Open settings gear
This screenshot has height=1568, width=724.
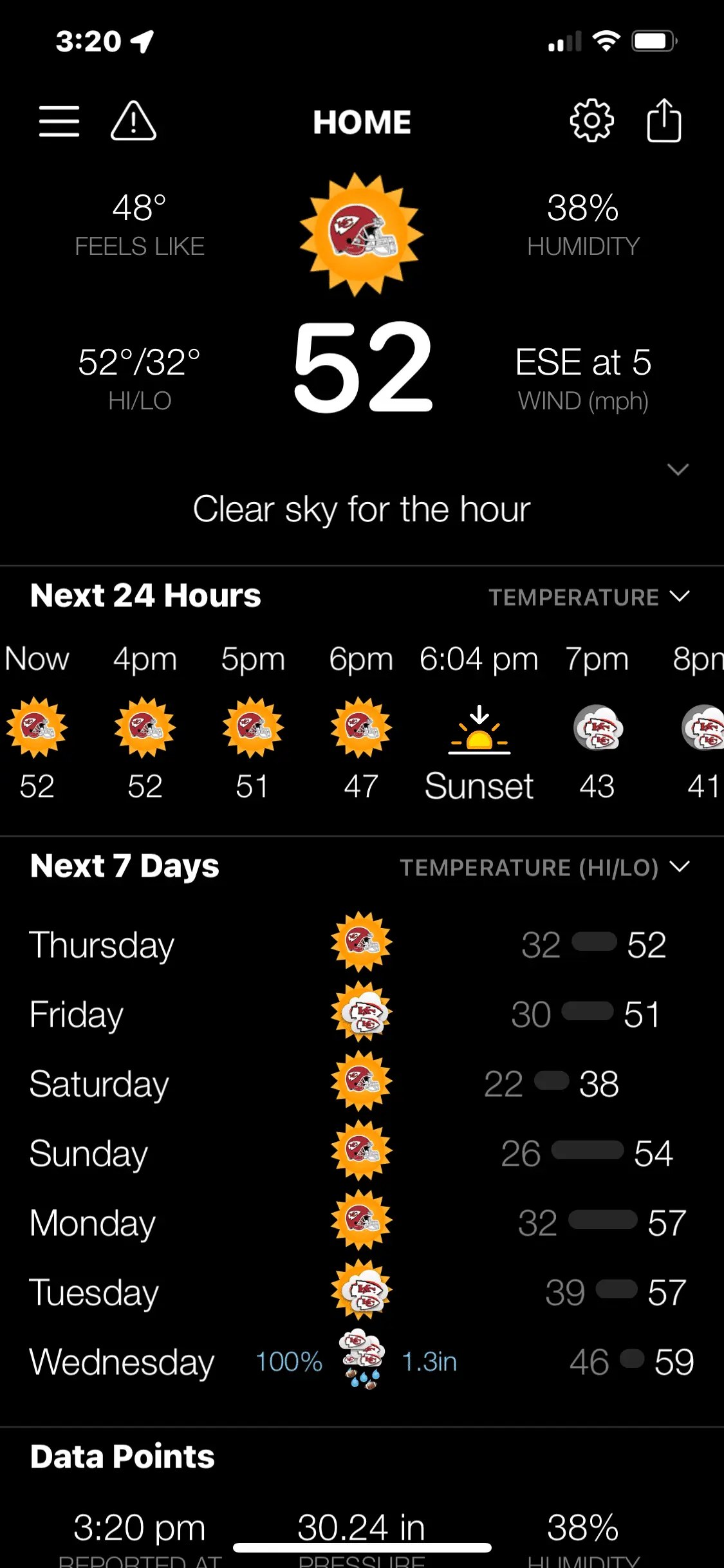(x=591, y=121)
